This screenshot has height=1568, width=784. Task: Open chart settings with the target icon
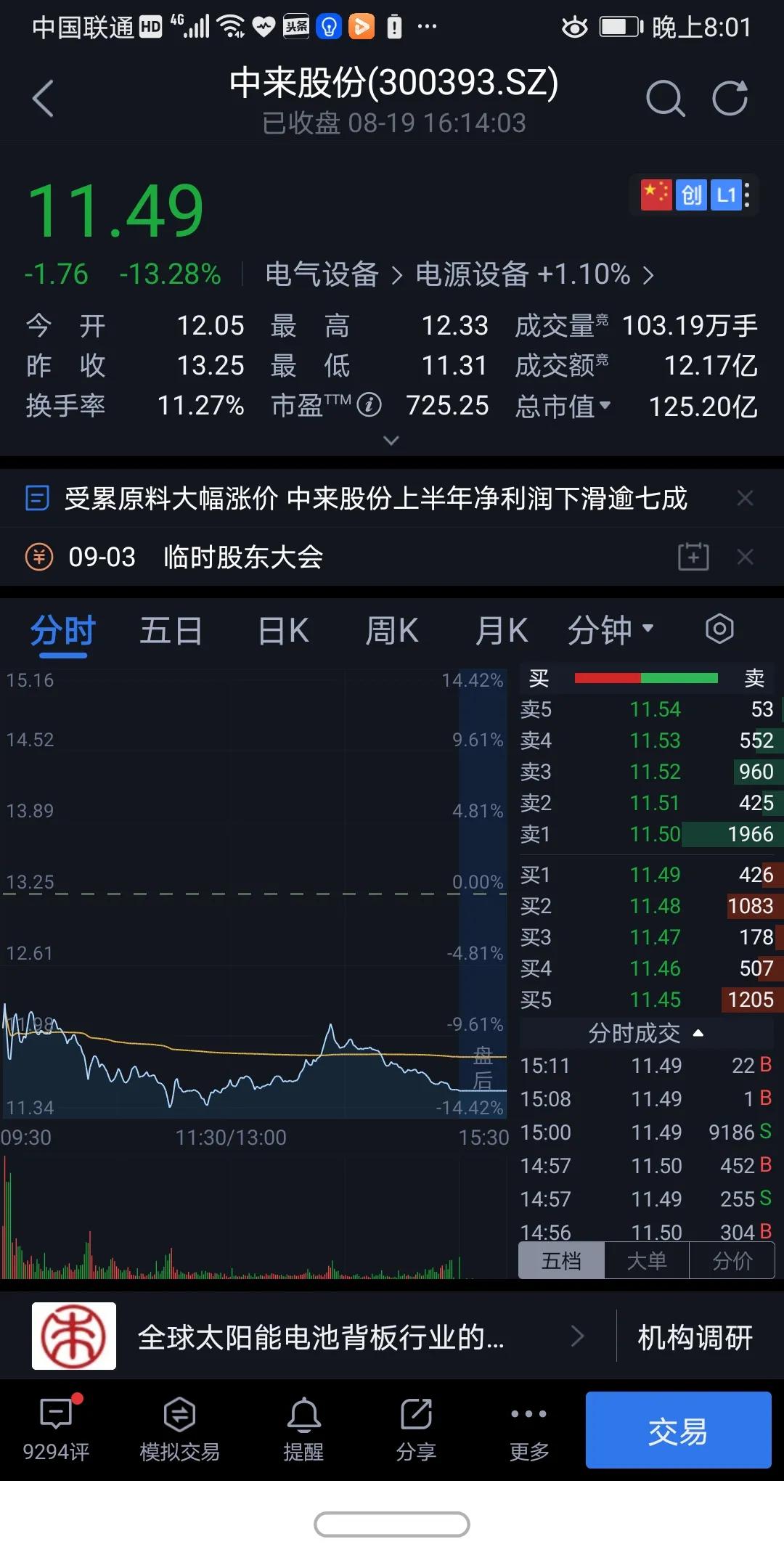(x=719, y=629)
